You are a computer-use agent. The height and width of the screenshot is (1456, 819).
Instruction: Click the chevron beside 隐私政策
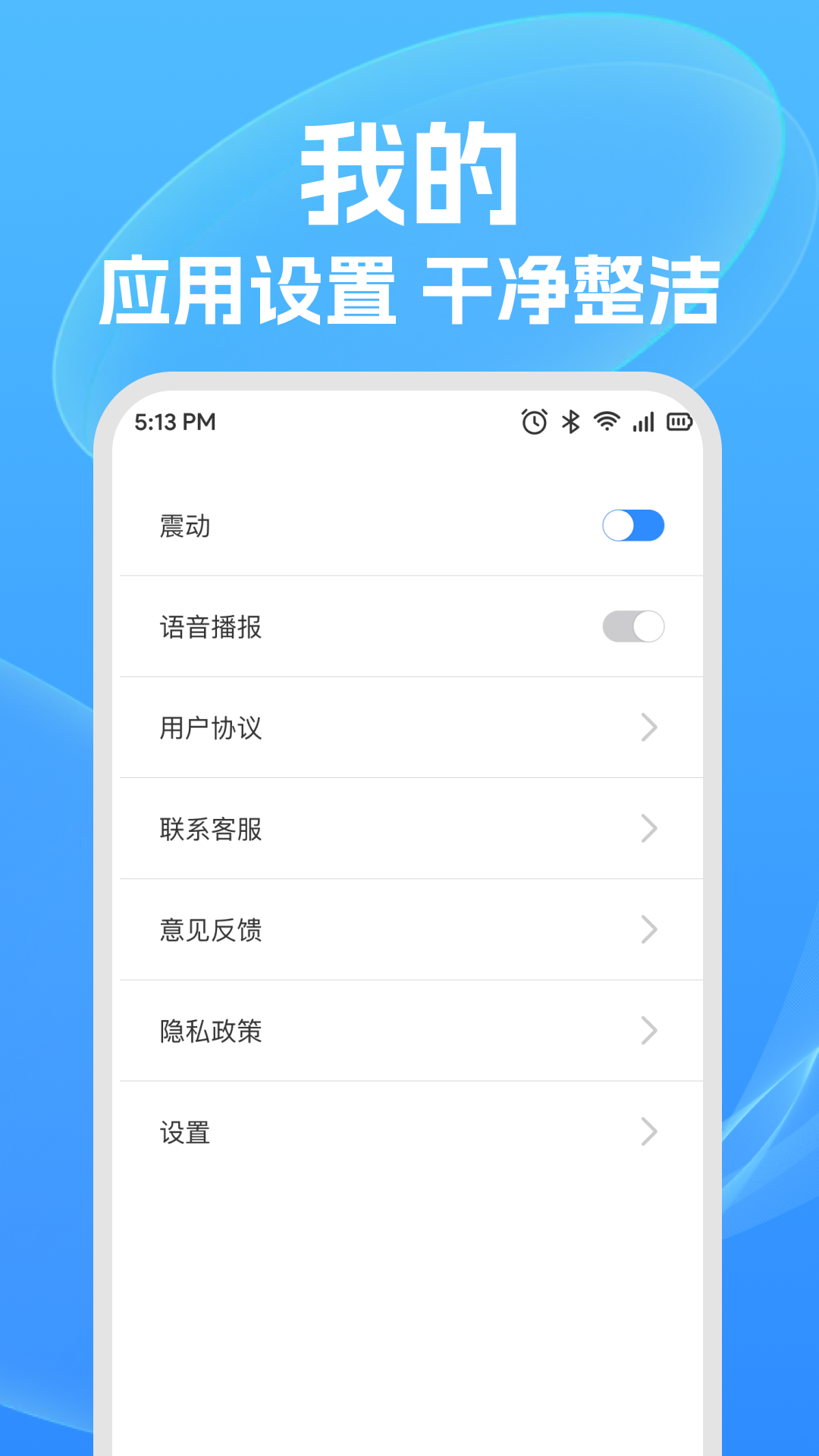(648, 1031)
